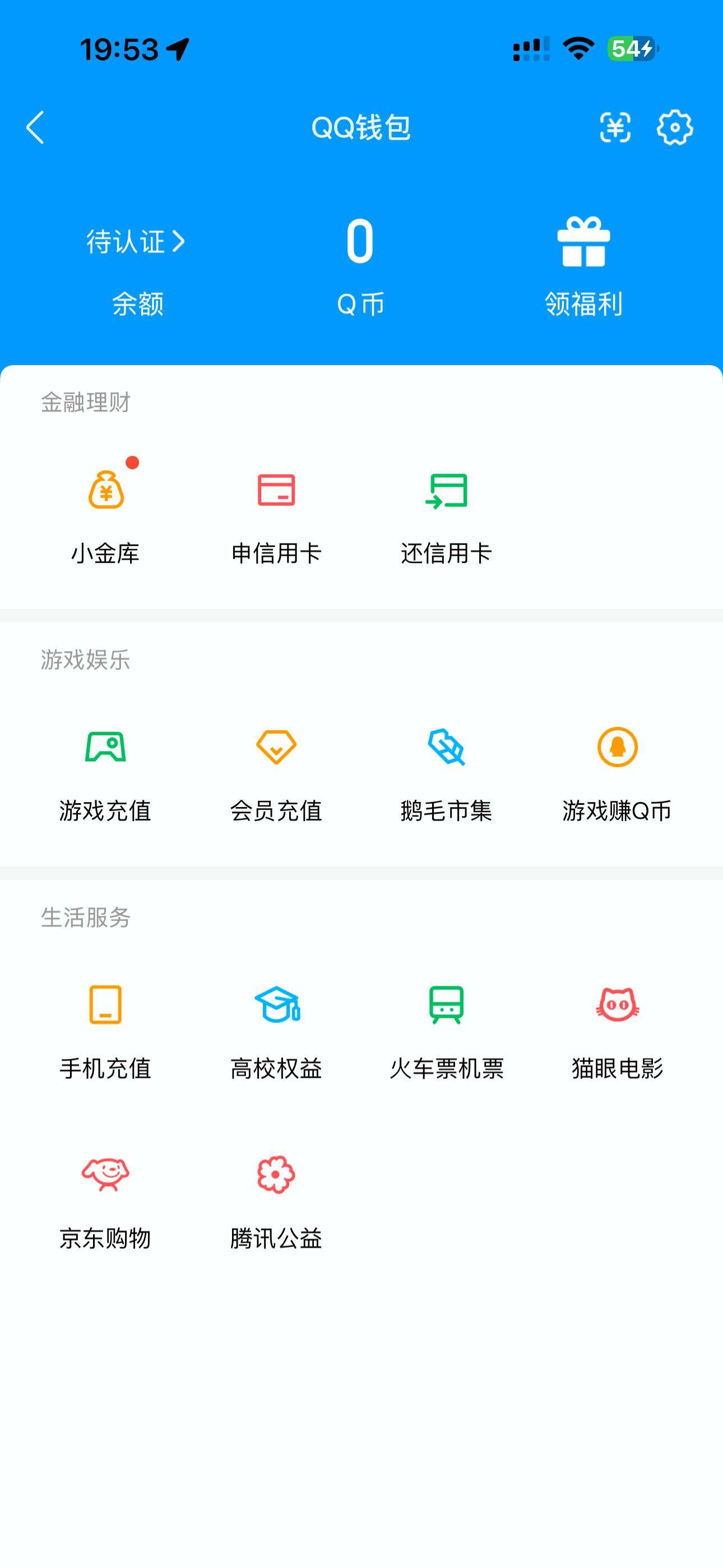Viewport: 723px width, 1568px height.
Task: Open the receive money QR icon
Action: pyautogui.click(x=617, y=128)
